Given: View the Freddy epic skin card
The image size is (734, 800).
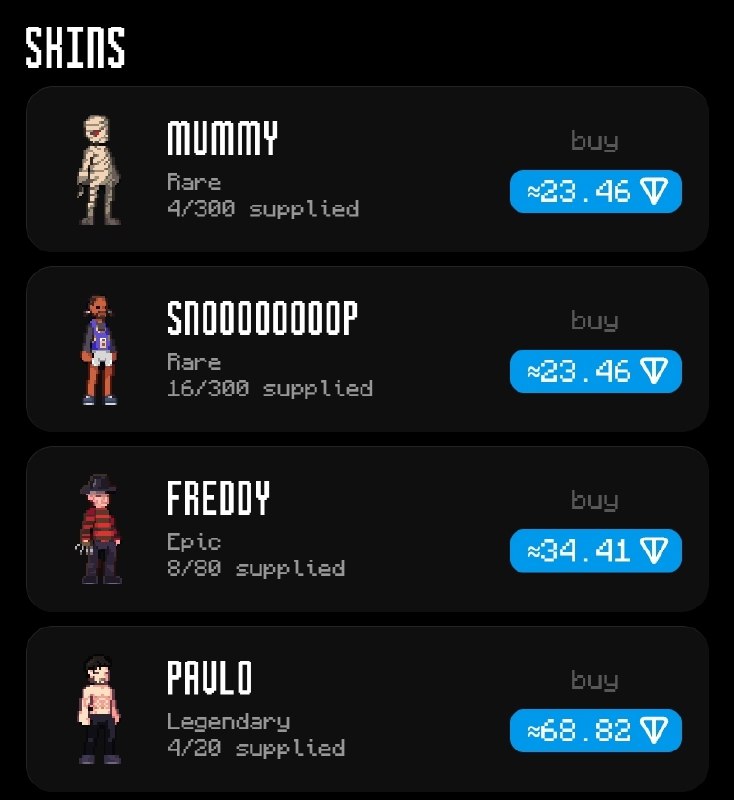Looking at the screenshot, I should click(x=367, y=529).
